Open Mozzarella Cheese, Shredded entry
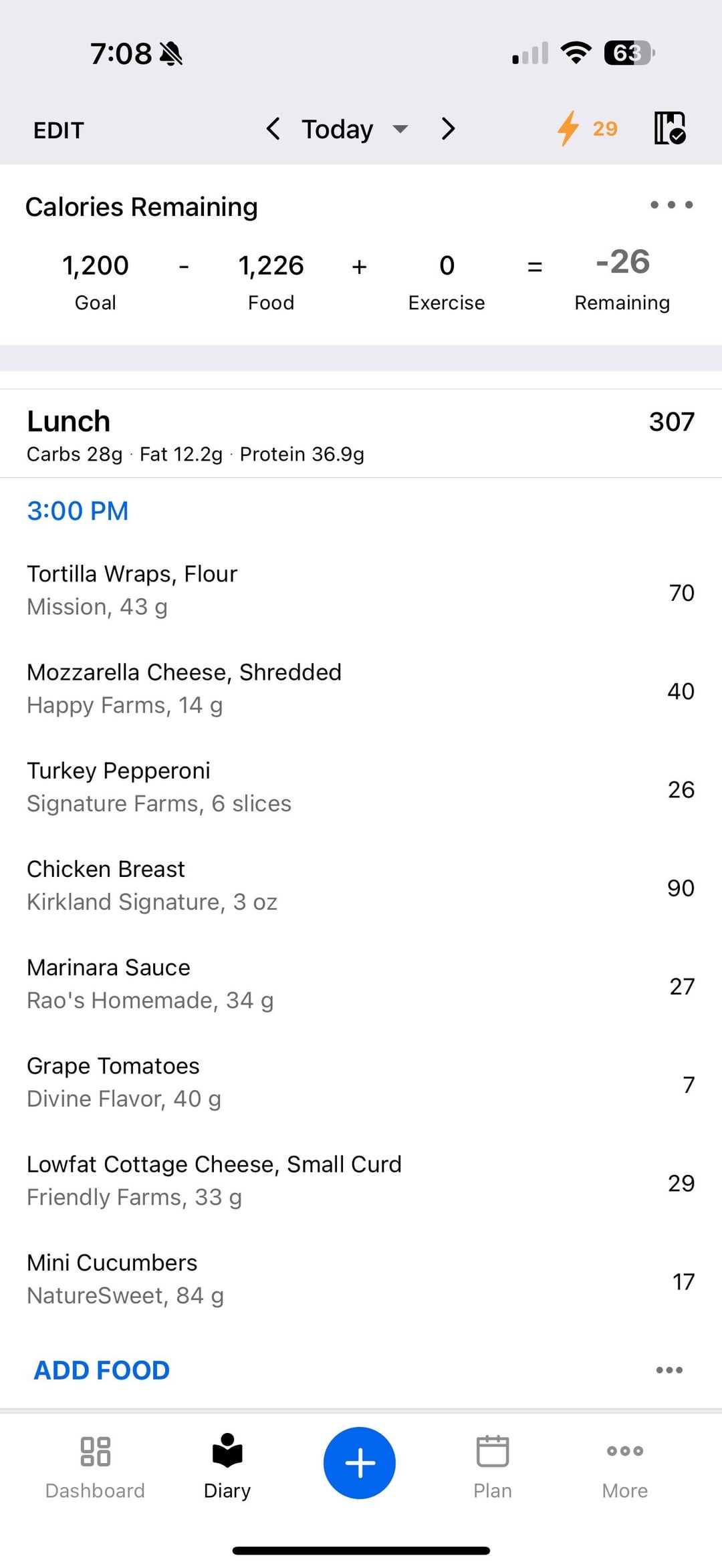 [x=361, y=689]
